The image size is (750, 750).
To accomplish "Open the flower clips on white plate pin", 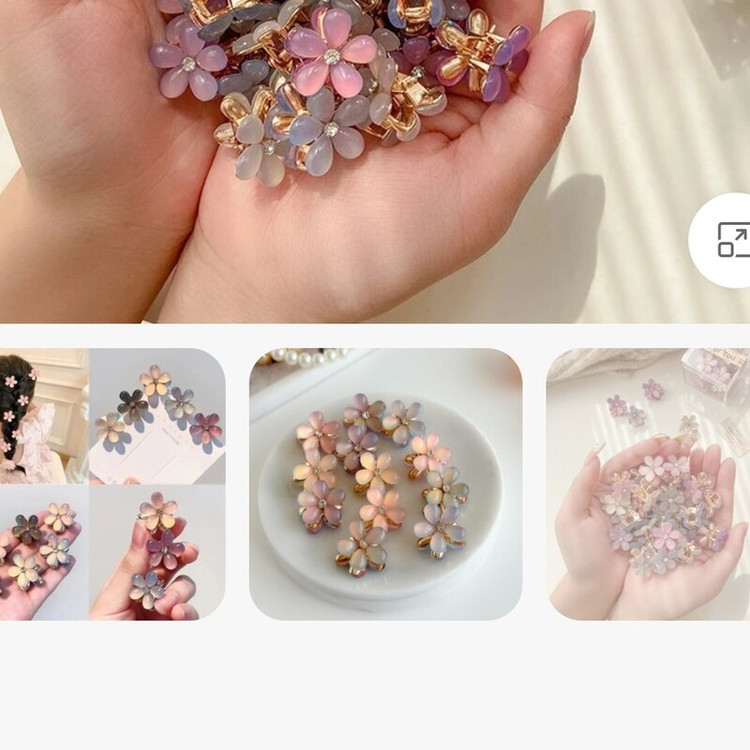I will [385, 484].
